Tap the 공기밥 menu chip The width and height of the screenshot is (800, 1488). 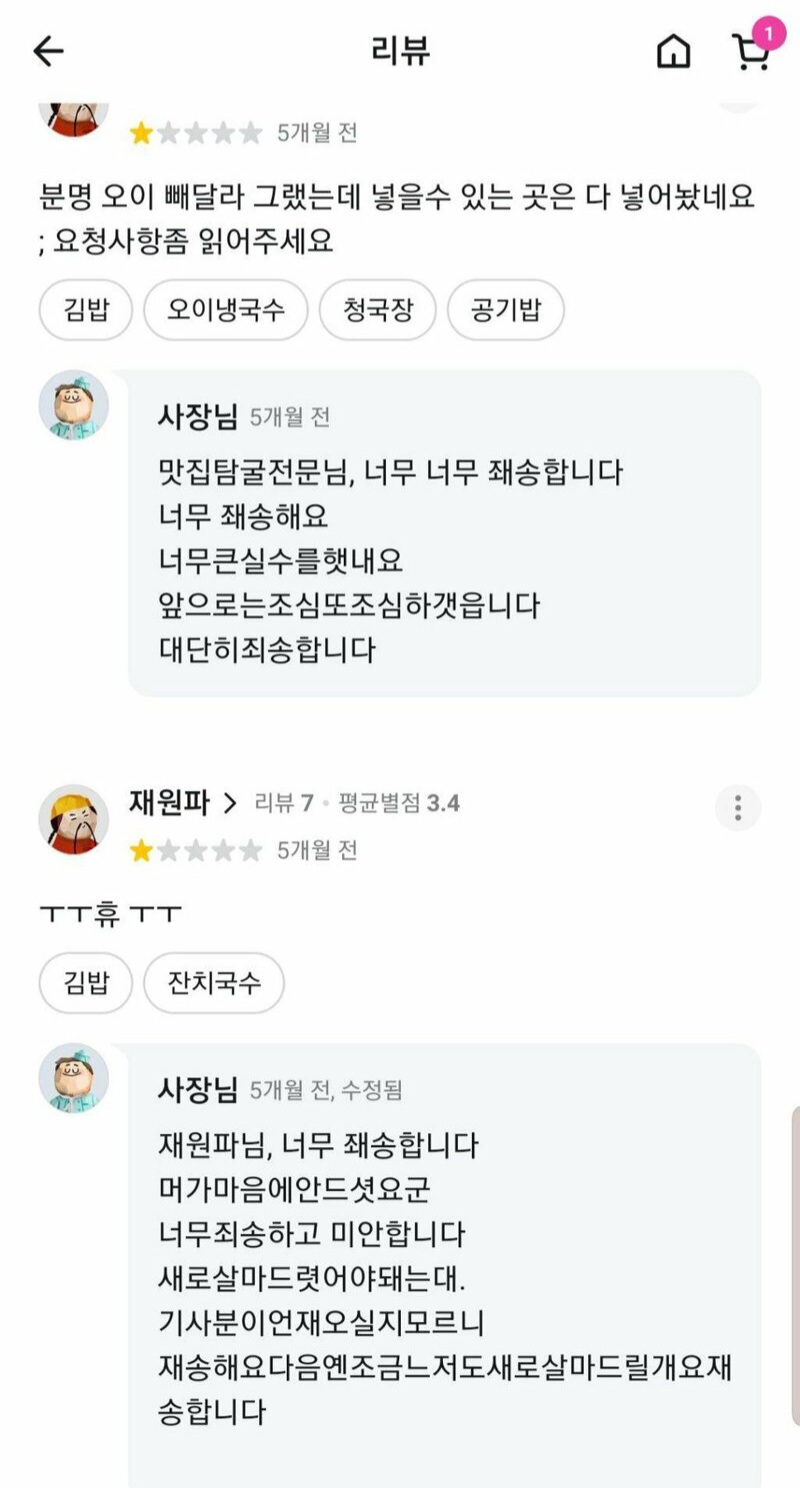pyautogui.click(x=505, y=309)
